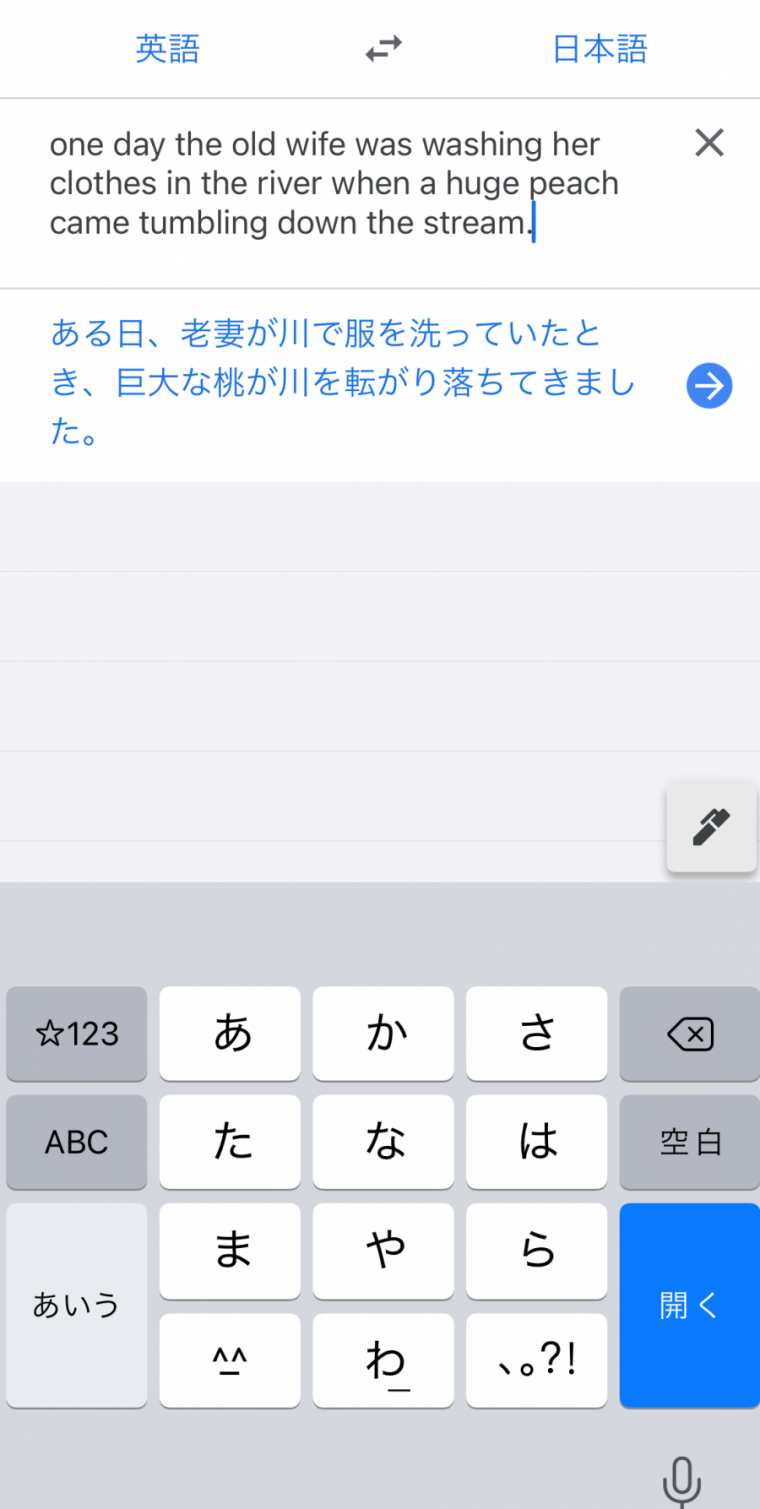
Task: Tap the language swap arrows icon
Action: pyautogui.click(x=380, y=47)
